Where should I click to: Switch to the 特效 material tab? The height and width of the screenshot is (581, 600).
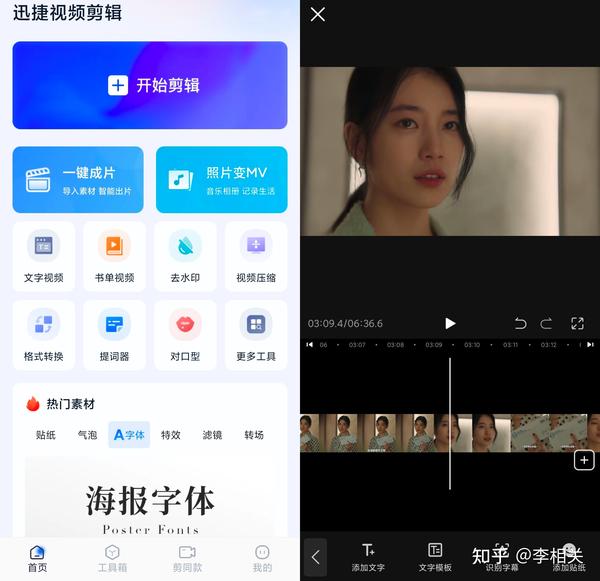click(171, 435)
